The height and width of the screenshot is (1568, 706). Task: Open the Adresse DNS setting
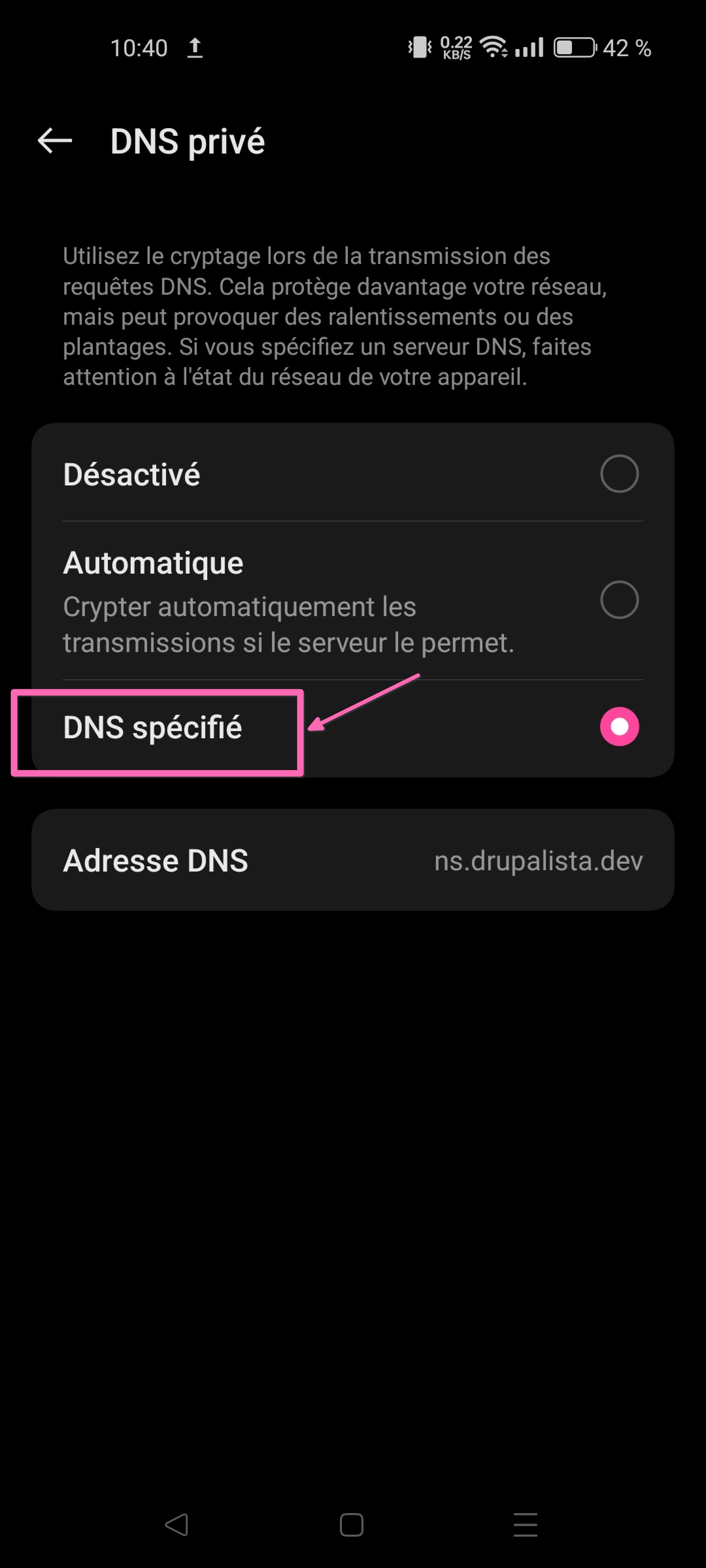point(353,860)
